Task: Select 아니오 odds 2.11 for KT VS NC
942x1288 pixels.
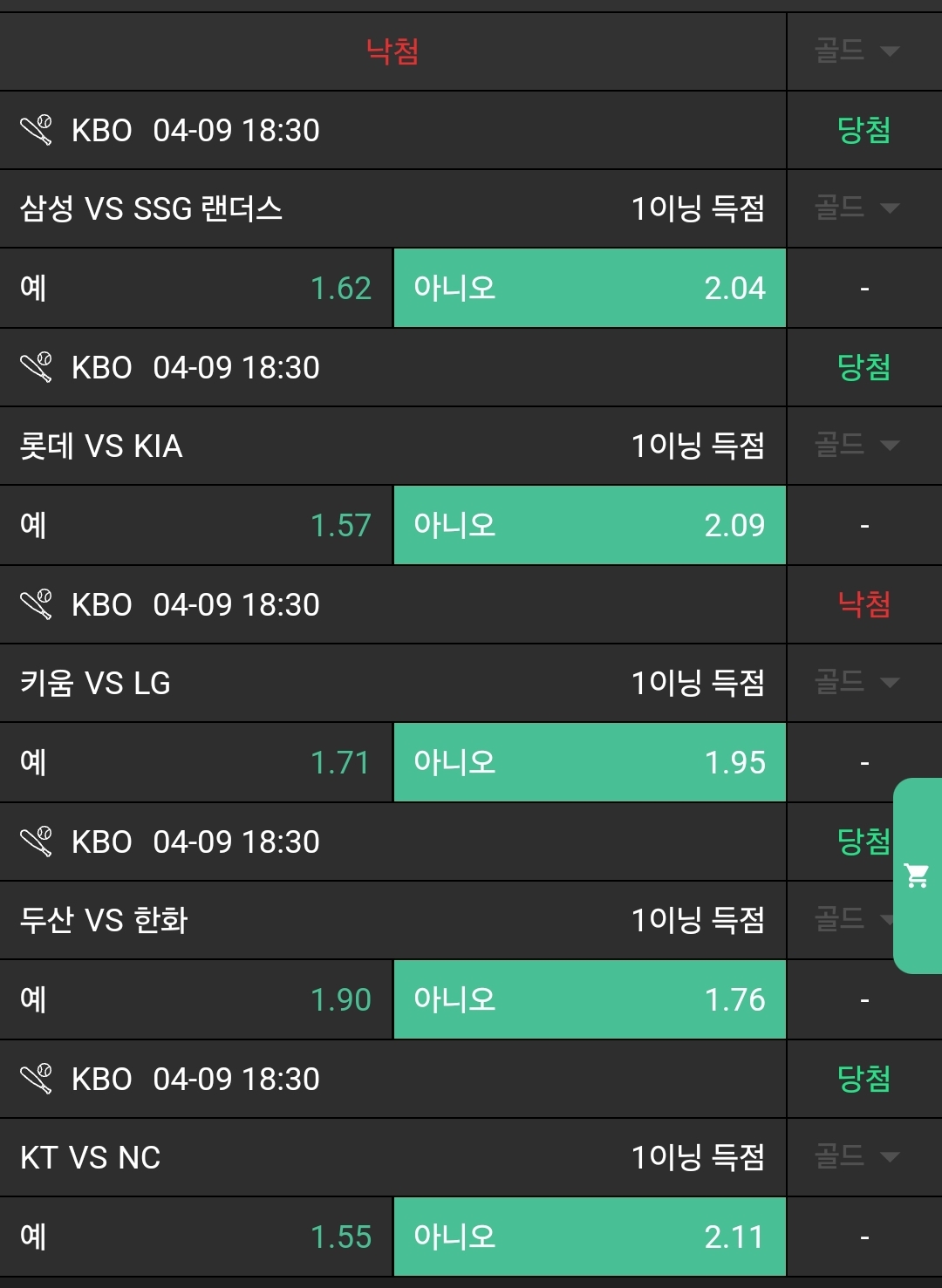Action: (590, 1237)
